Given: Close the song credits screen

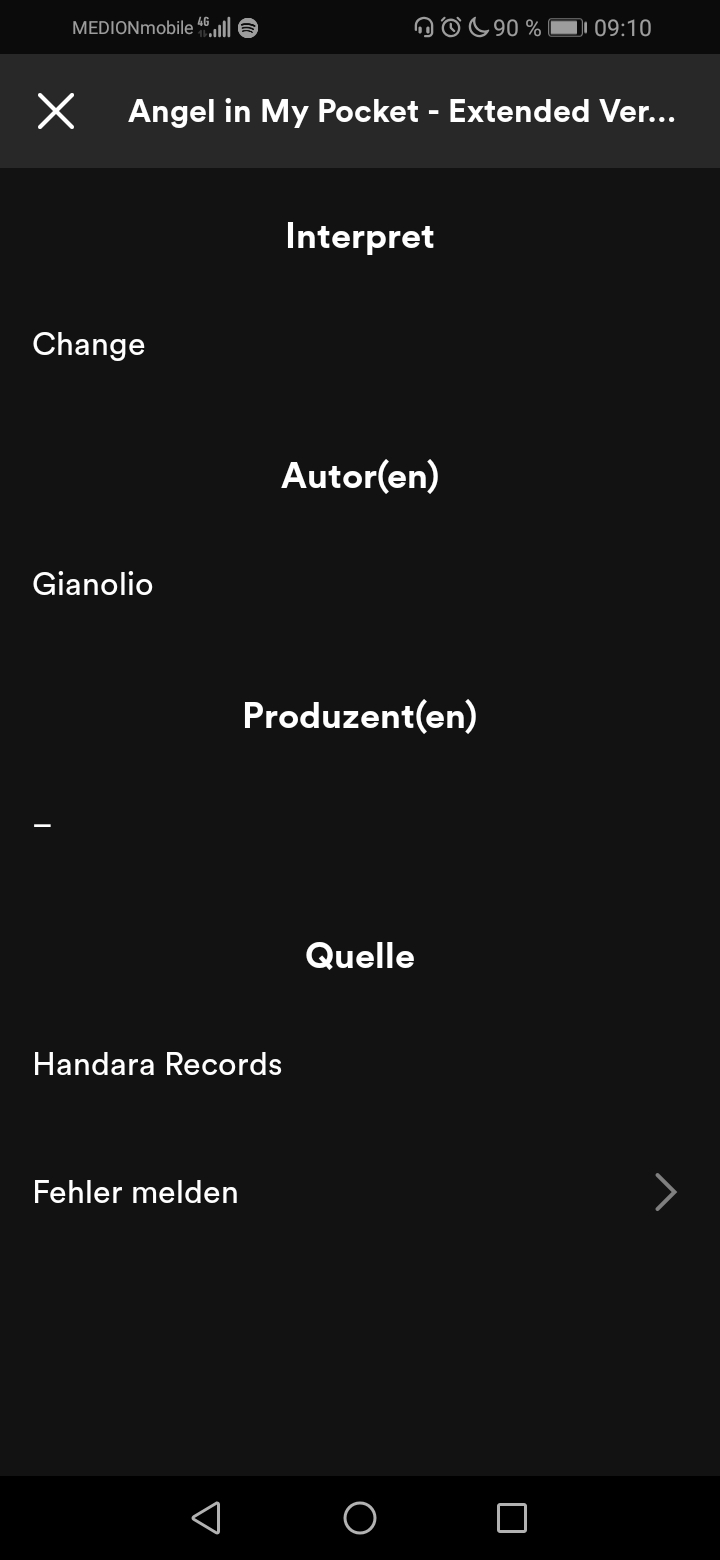Looking at the screenshot, I should pos(56,111).
